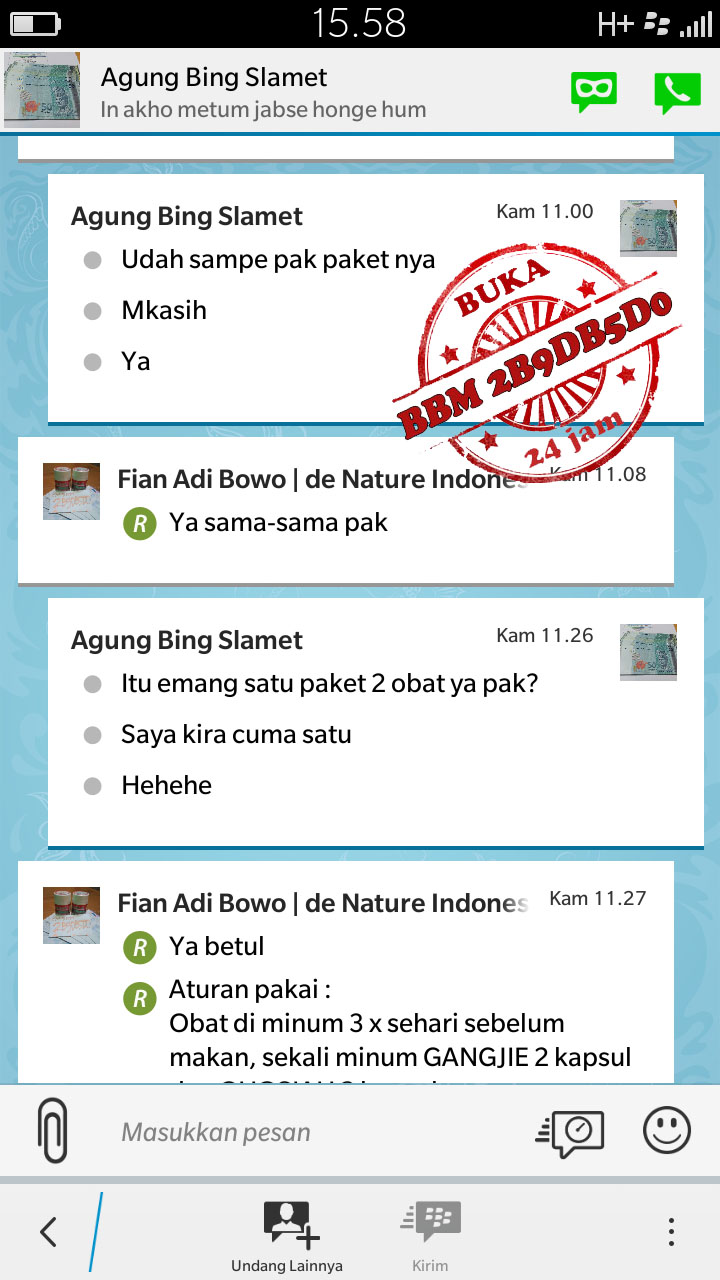Tap Undang Lainnya to invite others

point(287,1236)
